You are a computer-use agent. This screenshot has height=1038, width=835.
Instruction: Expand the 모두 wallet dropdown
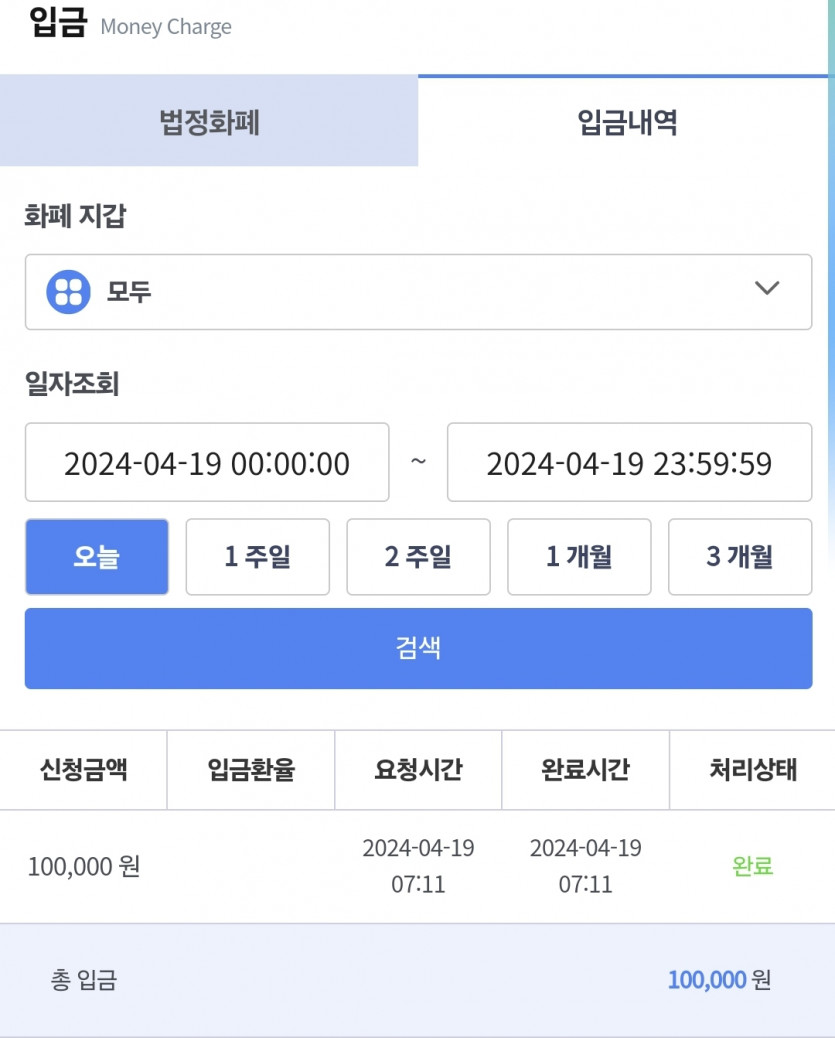tap(418, 292)
